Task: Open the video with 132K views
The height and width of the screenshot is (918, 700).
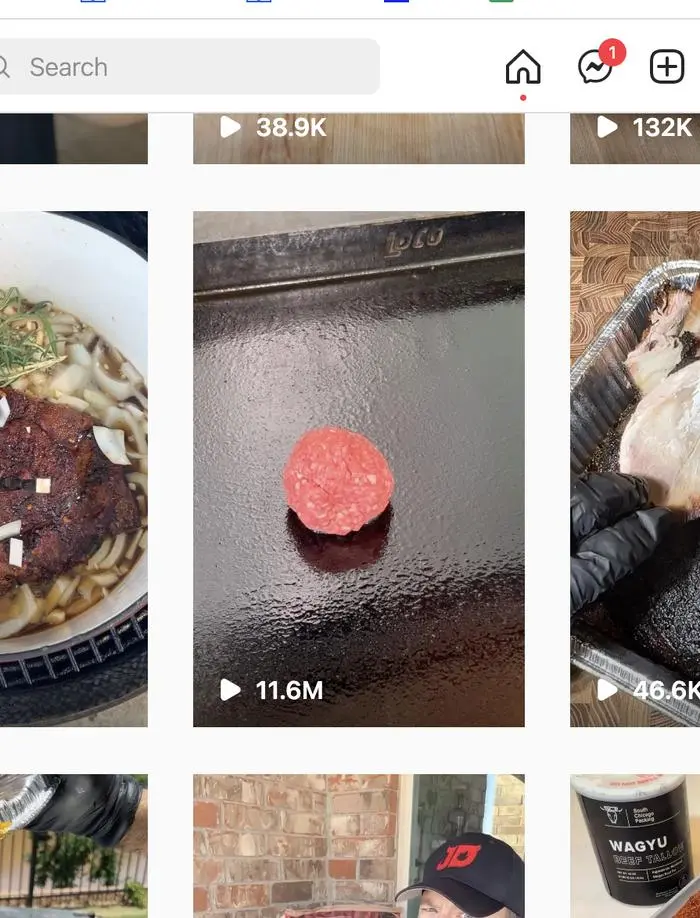Action: [x=635, y=138]
